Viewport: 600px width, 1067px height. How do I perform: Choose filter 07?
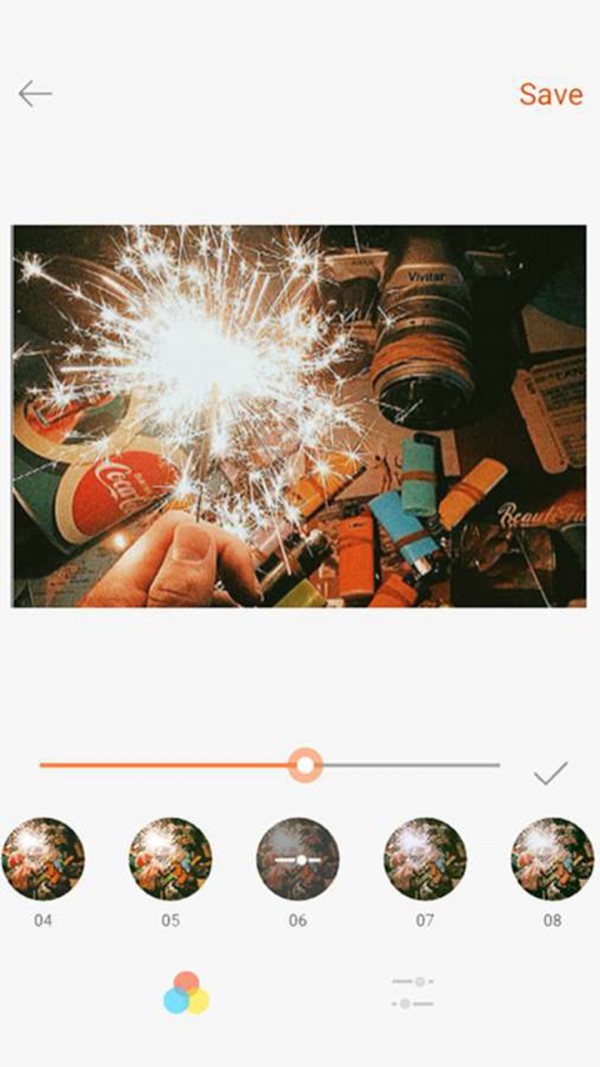425,859
